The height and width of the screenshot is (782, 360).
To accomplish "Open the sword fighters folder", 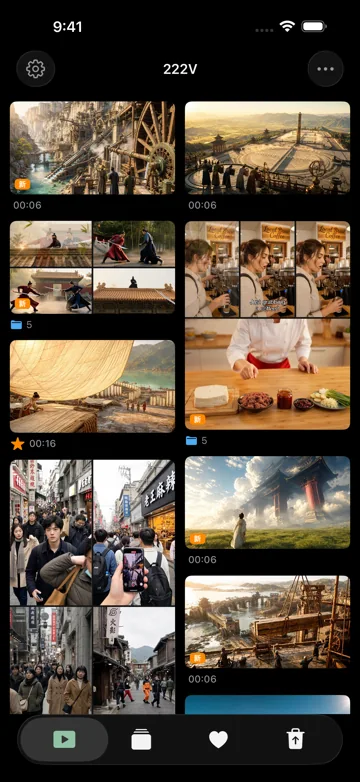I will click(92, 267).
